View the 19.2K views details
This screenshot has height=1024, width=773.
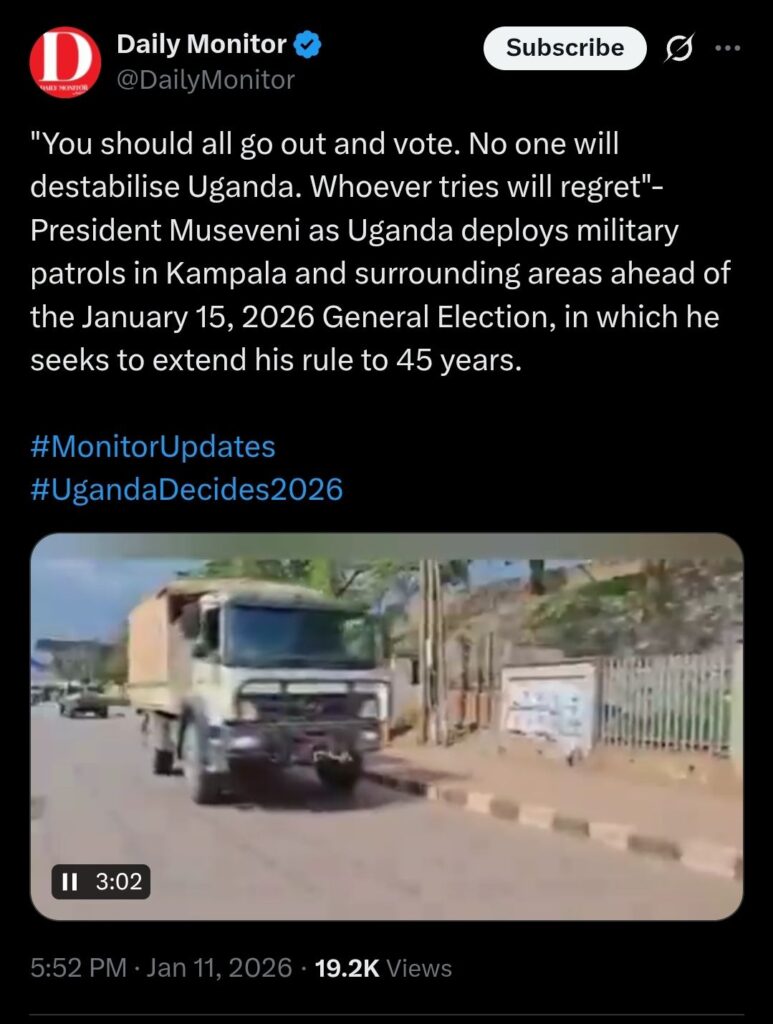(x=383, y=968)
